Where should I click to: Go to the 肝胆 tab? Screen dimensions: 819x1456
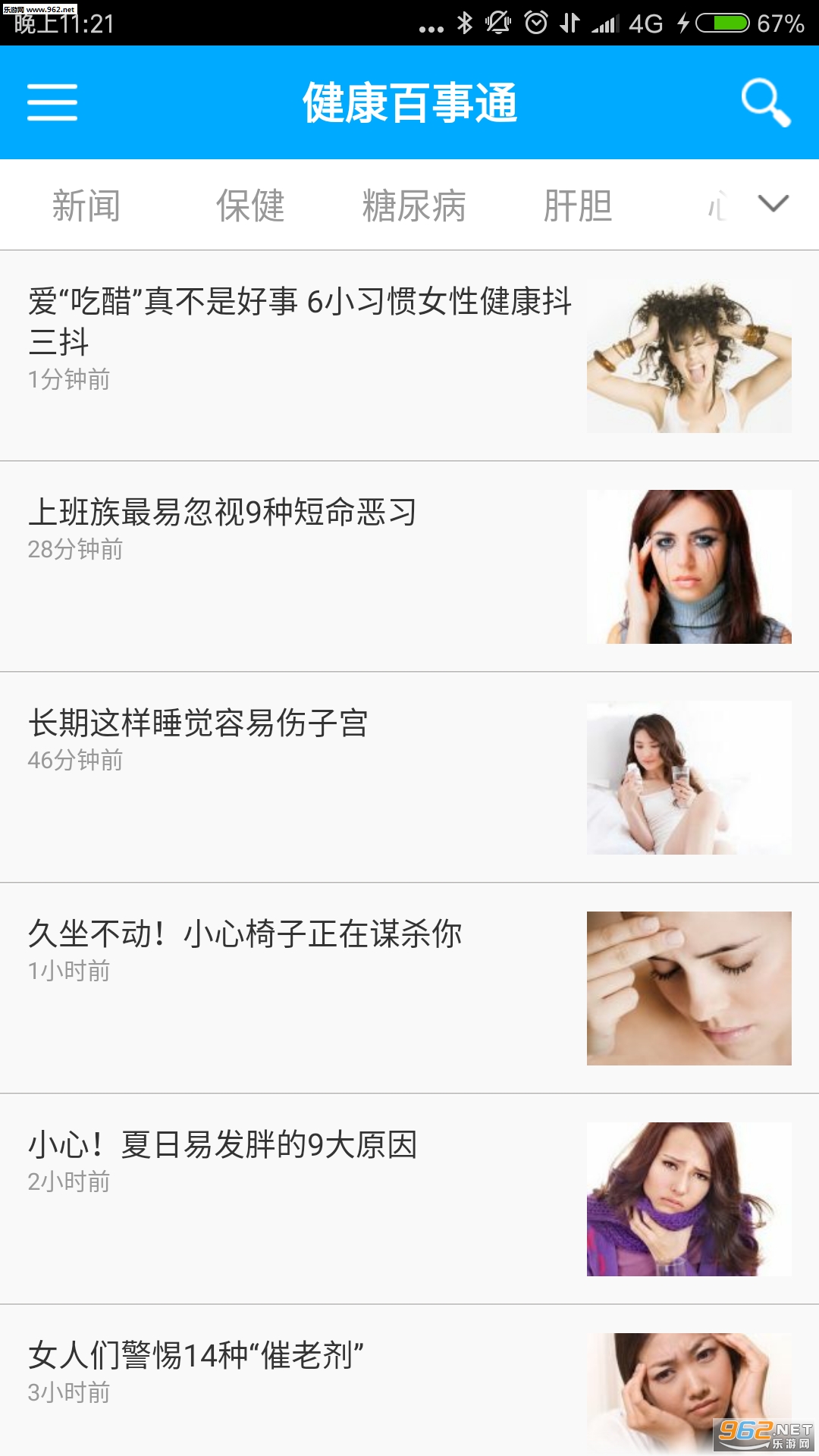578,206
